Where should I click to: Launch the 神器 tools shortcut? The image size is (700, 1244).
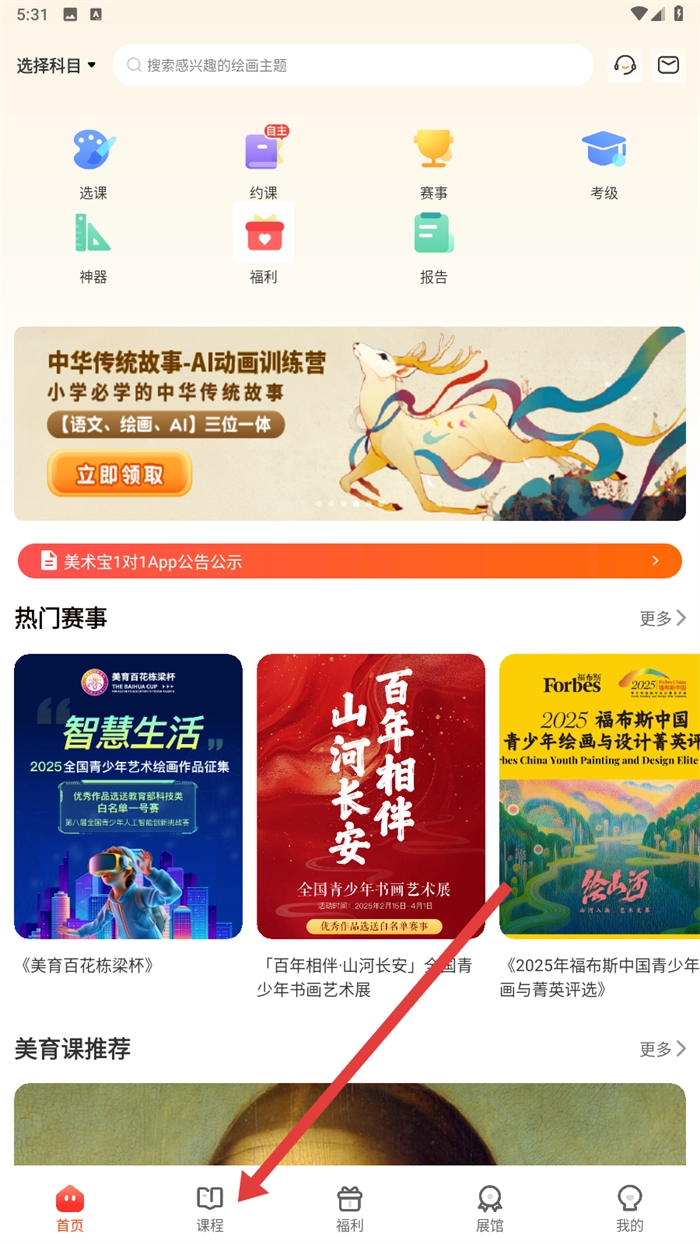click(x=94, y=245)
